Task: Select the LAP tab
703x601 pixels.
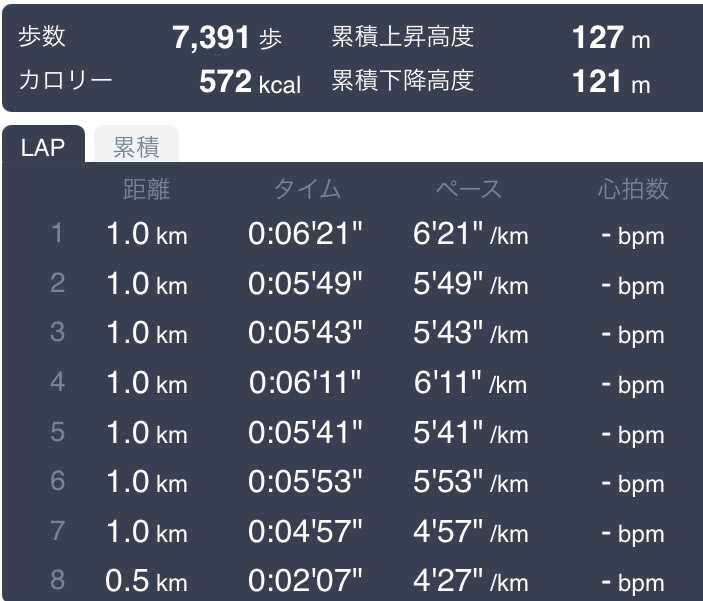Action: coord(43,146)
